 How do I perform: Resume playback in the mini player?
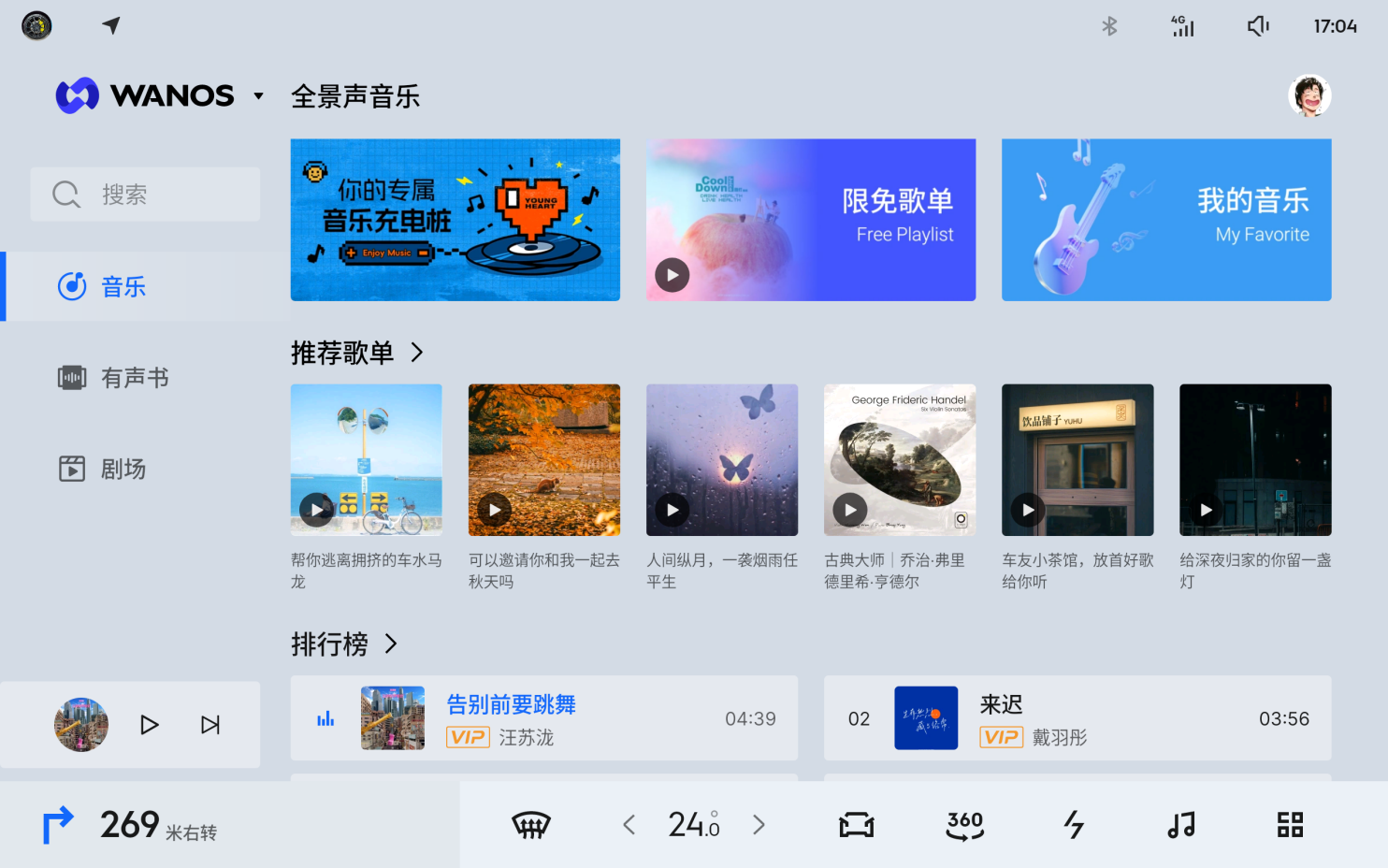tap(149, 725)
